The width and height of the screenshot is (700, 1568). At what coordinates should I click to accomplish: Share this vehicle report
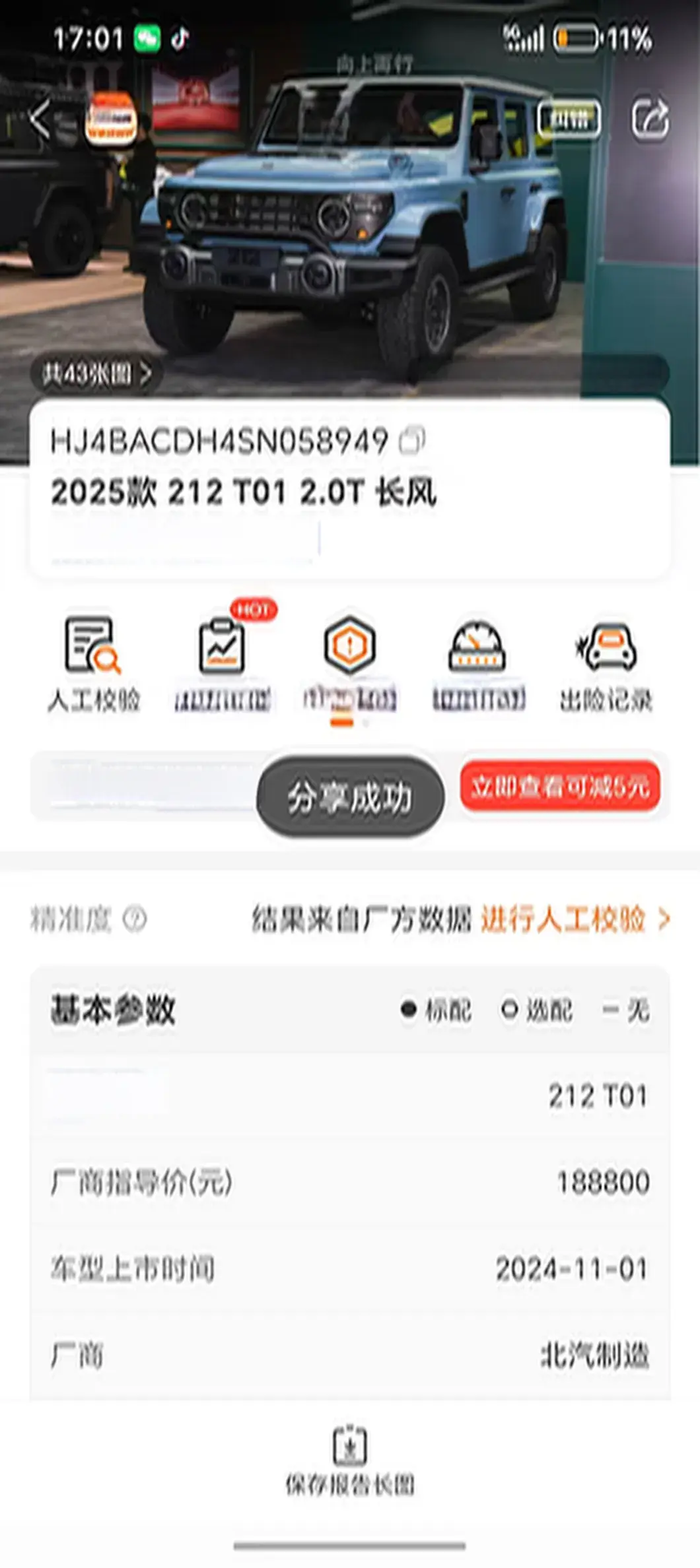pyautogui.click(x=650, y=119)
